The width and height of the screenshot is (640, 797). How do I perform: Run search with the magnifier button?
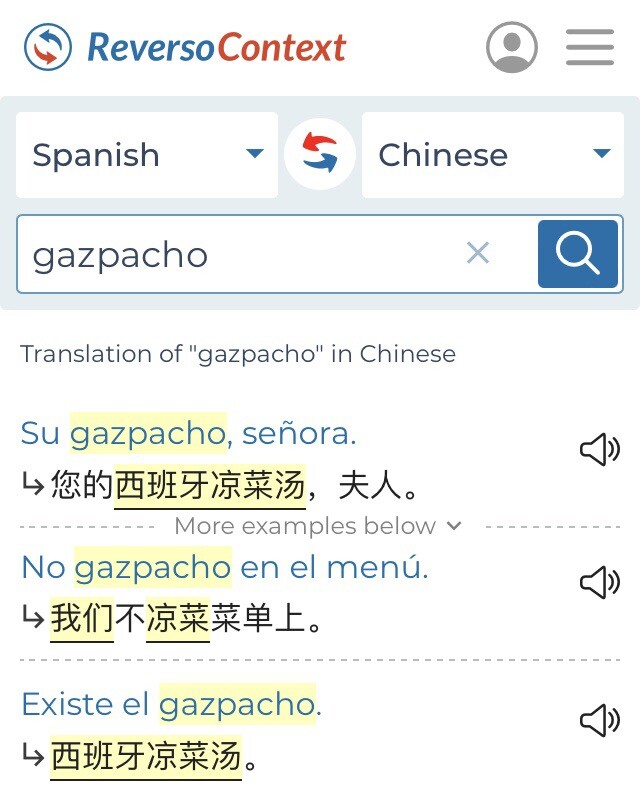click(578, 254)
